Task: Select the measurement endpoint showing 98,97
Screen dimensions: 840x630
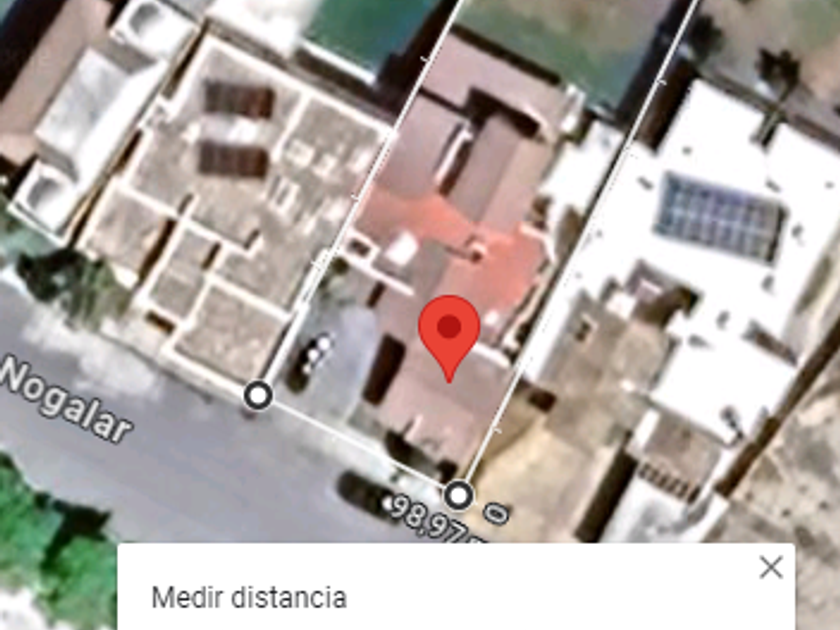Action: (458, 494)
